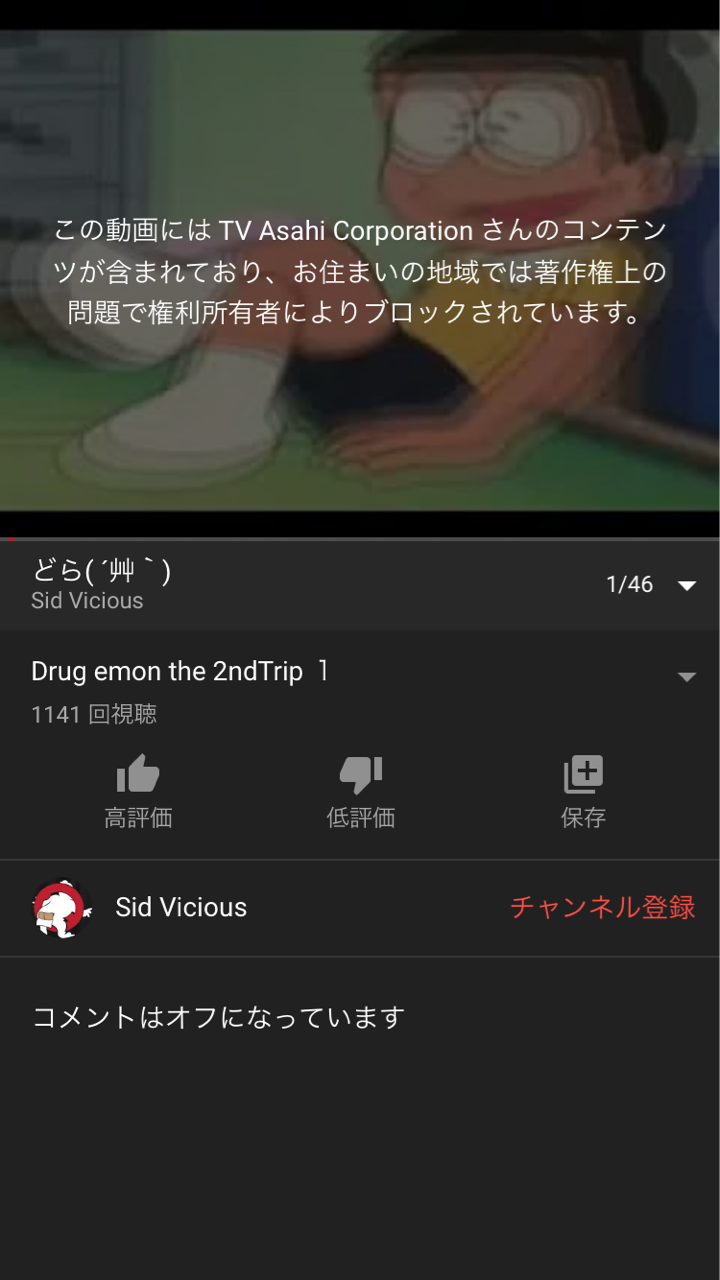Dislike this video with 低評価
The width and height of the screenshot is (720, 1280).
click(x=360, y=790)
